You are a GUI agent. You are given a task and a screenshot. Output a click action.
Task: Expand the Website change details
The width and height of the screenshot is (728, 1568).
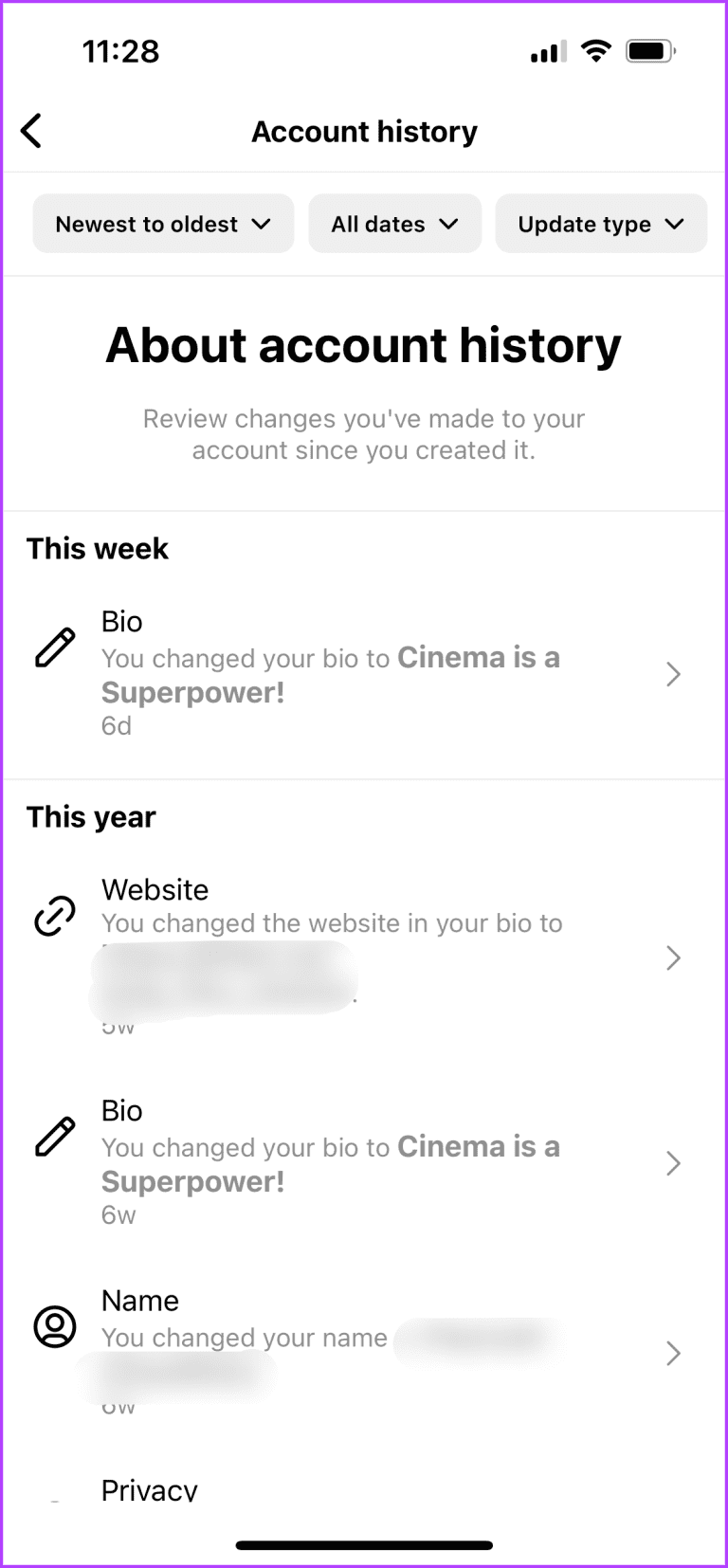(673, 958)
